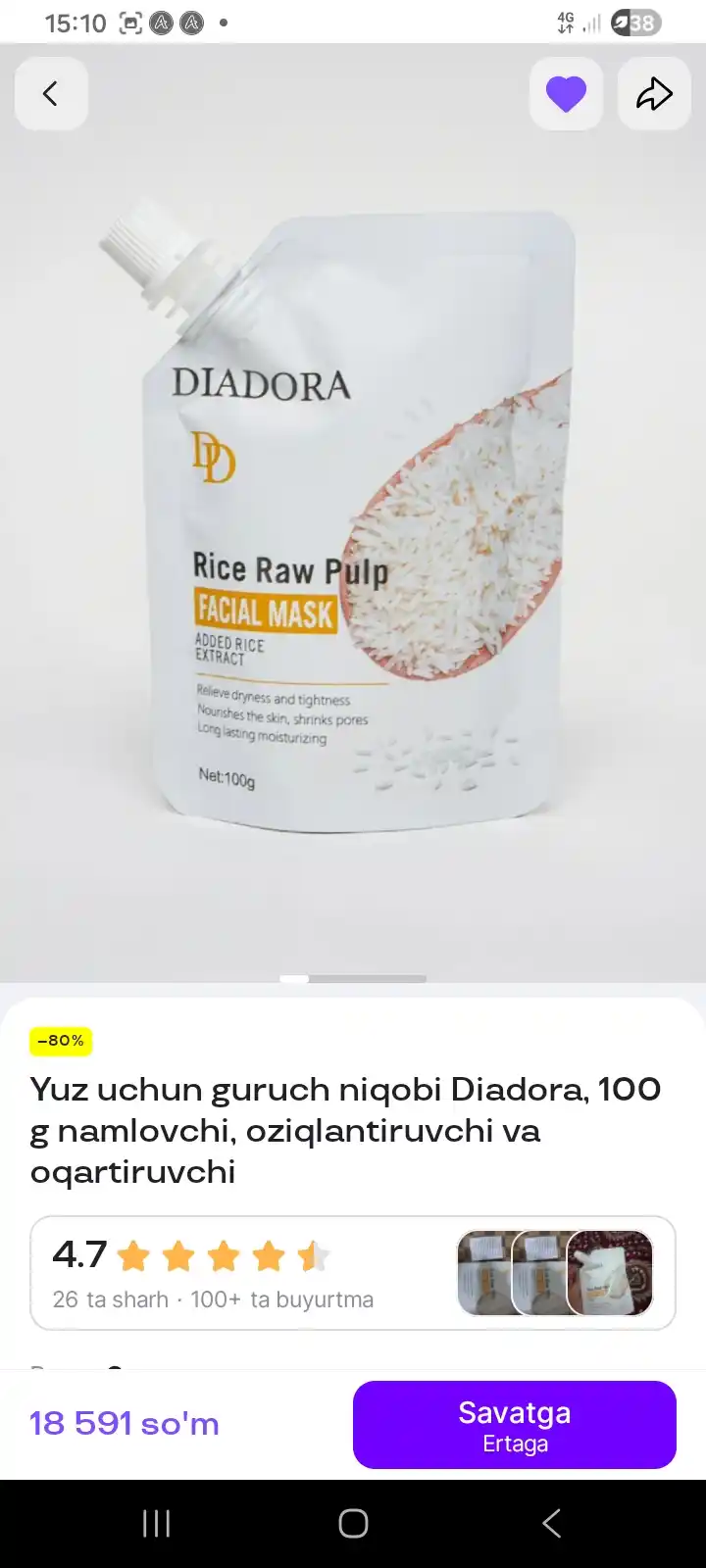The width and height of the screenshot is (706, 1568).
Task: Tap the image gallery page indicator
Action: [353, 978]
